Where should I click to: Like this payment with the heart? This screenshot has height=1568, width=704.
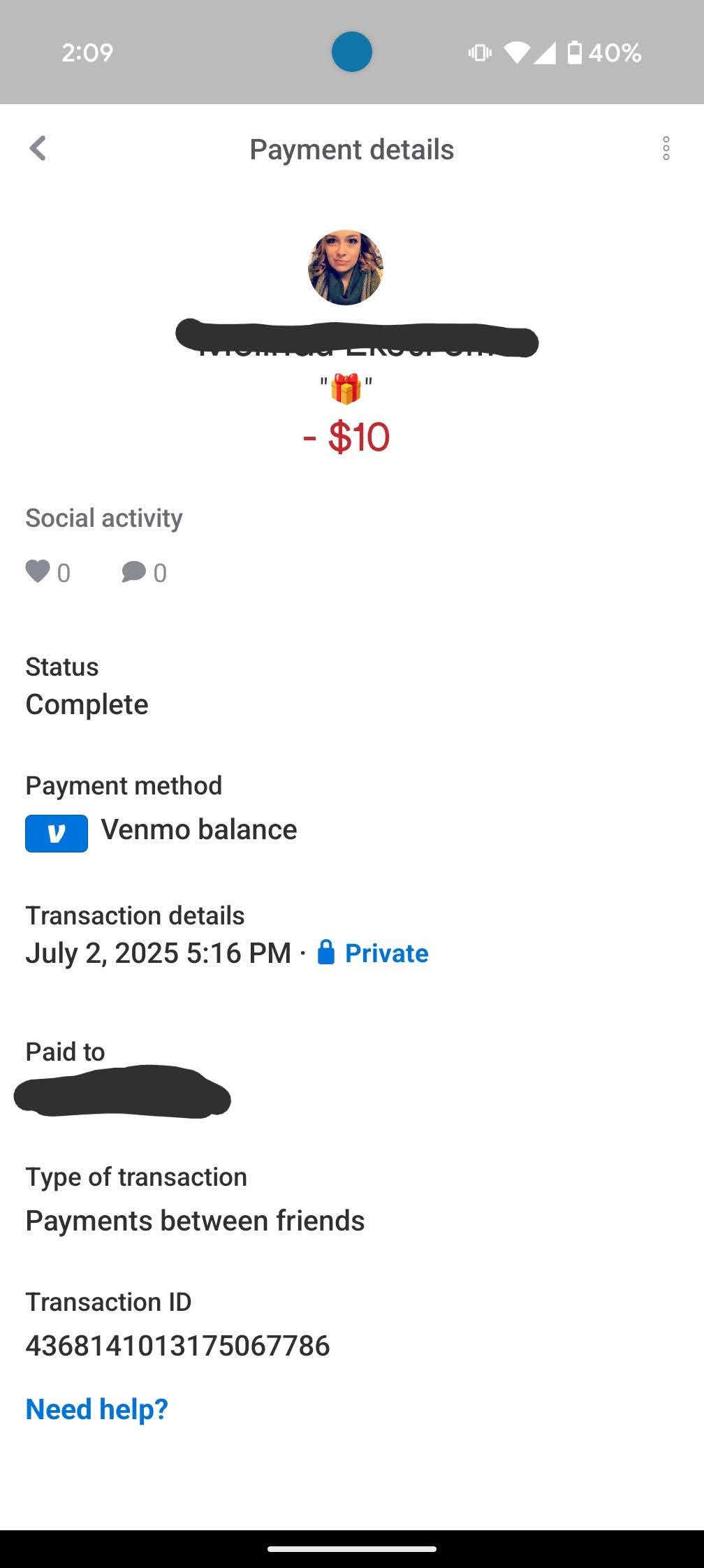pyautogui.click(x=38, y=572)
